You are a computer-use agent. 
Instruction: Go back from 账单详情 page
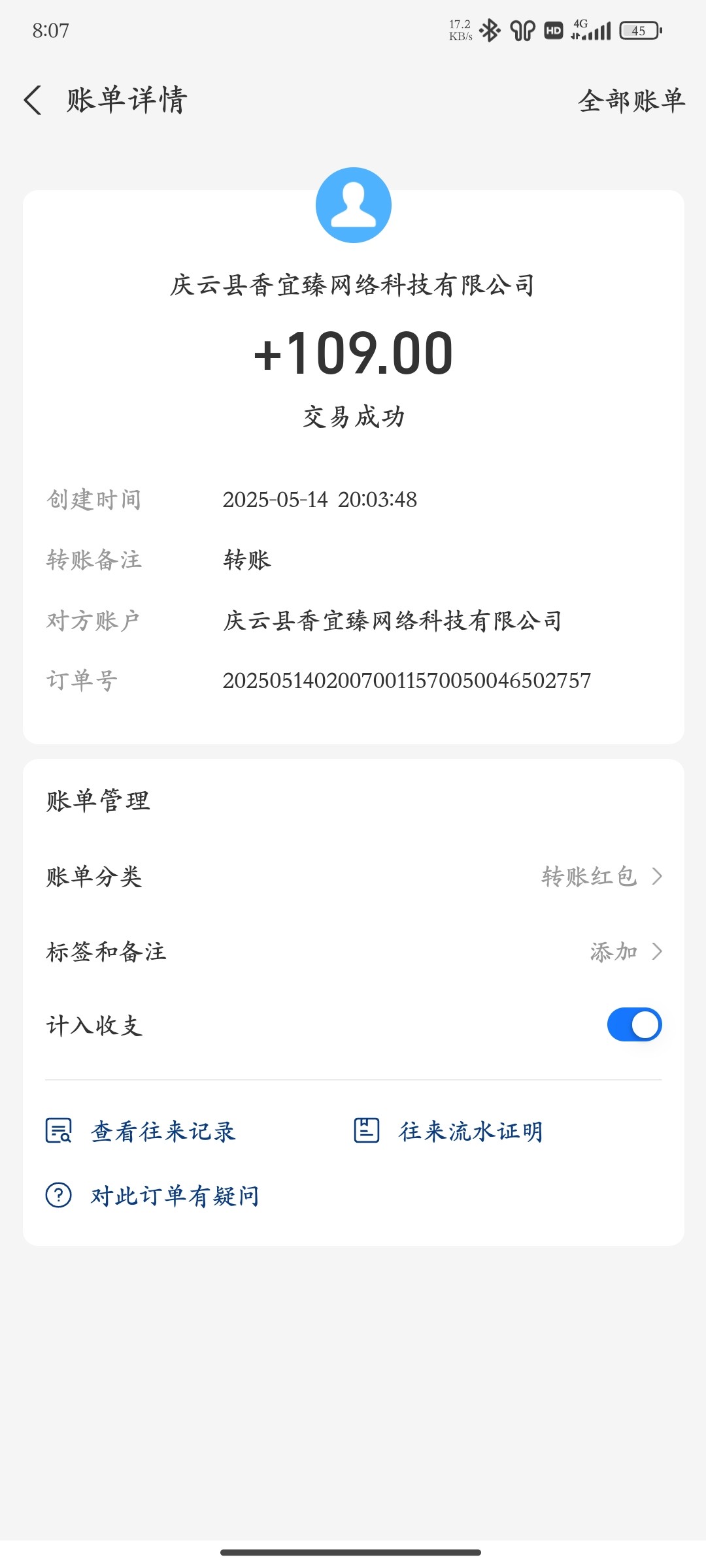click(33, 101)
